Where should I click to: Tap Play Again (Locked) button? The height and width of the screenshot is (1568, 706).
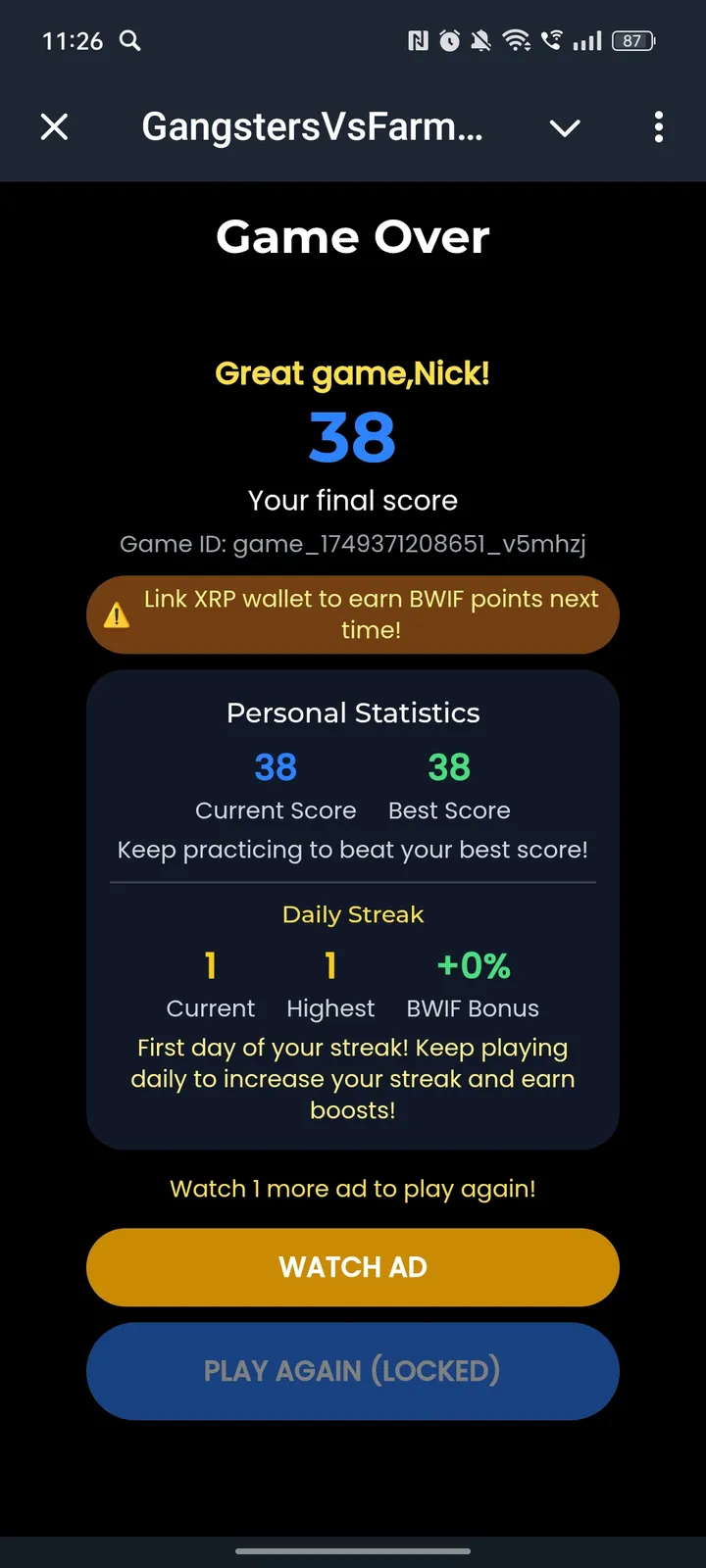353,1370
